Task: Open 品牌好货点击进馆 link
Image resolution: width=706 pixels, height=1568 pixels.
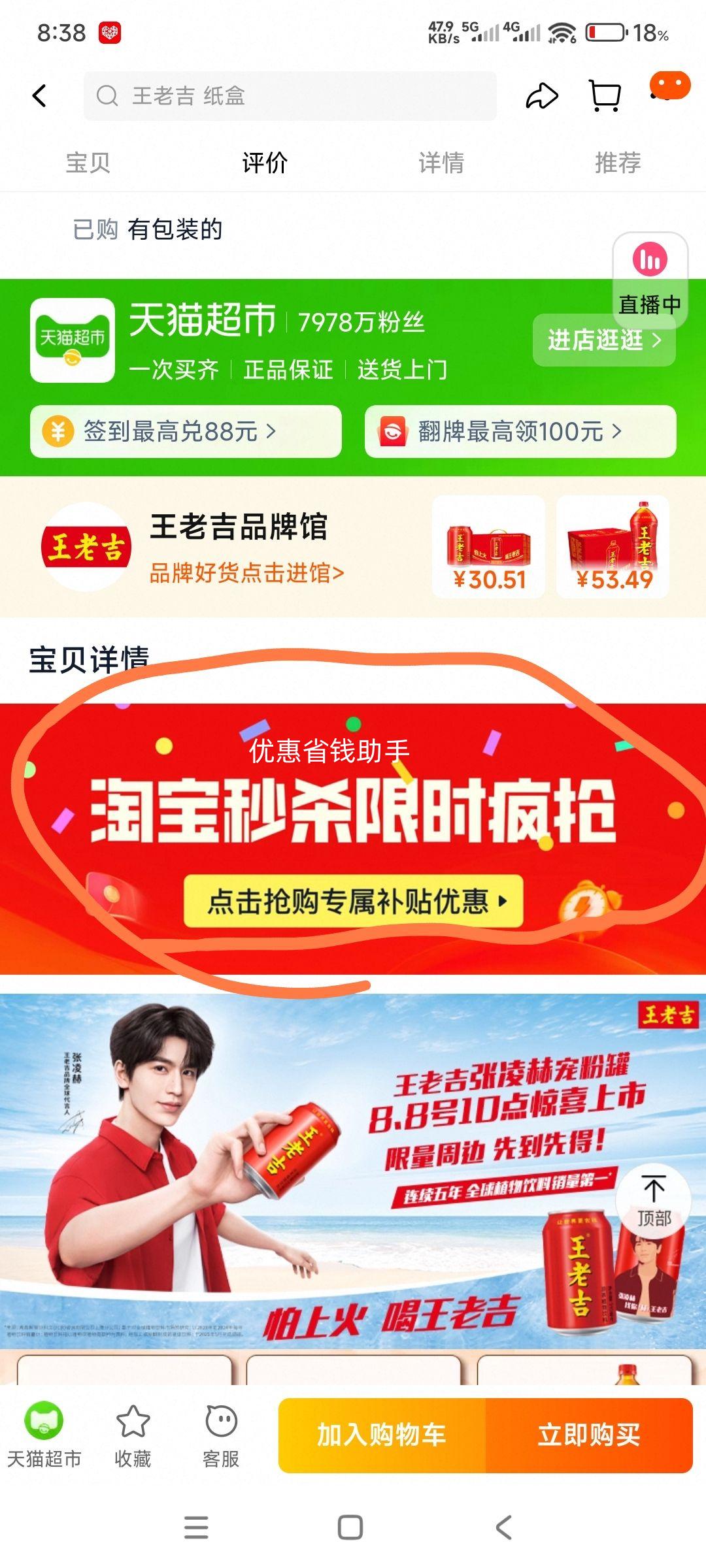Action: (246, 573)
